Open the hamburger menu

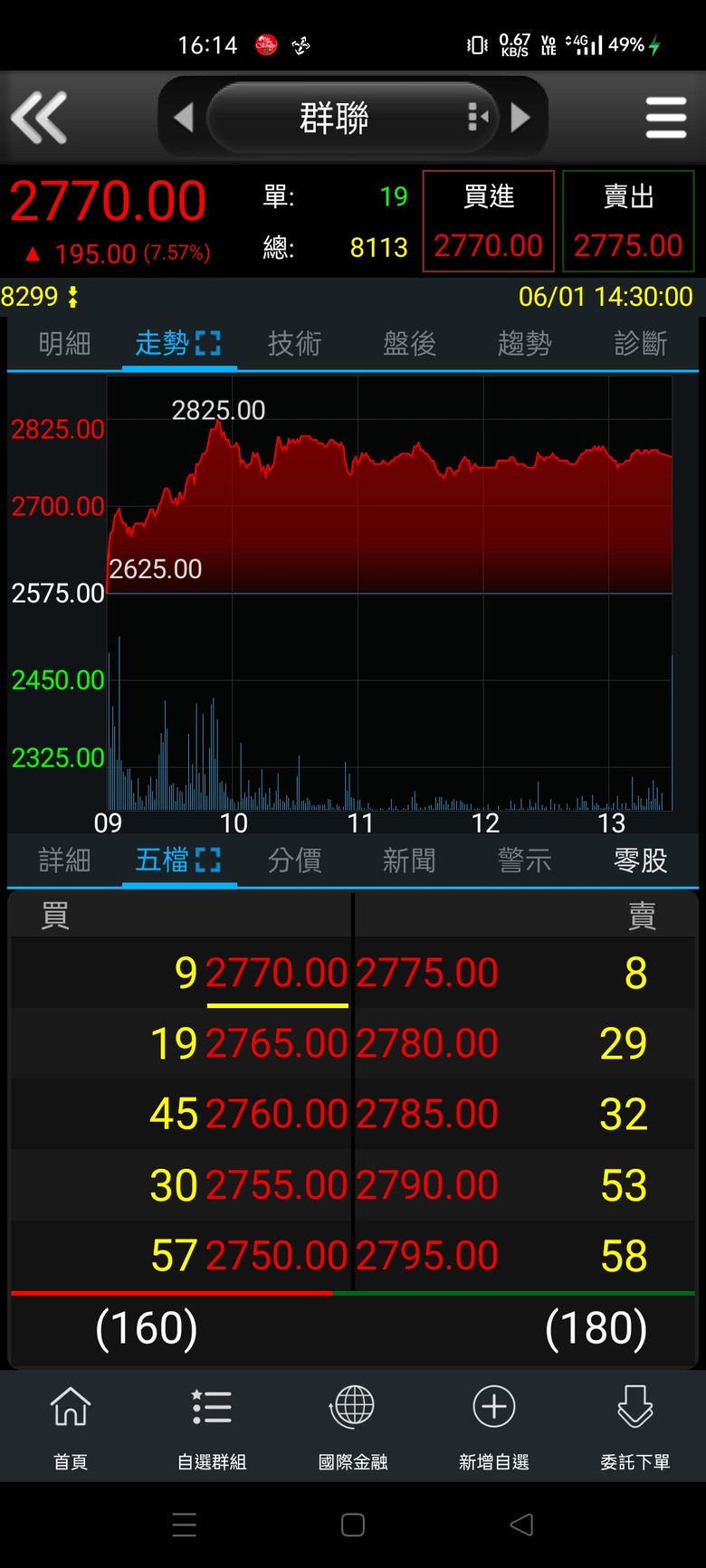(666, 119)
